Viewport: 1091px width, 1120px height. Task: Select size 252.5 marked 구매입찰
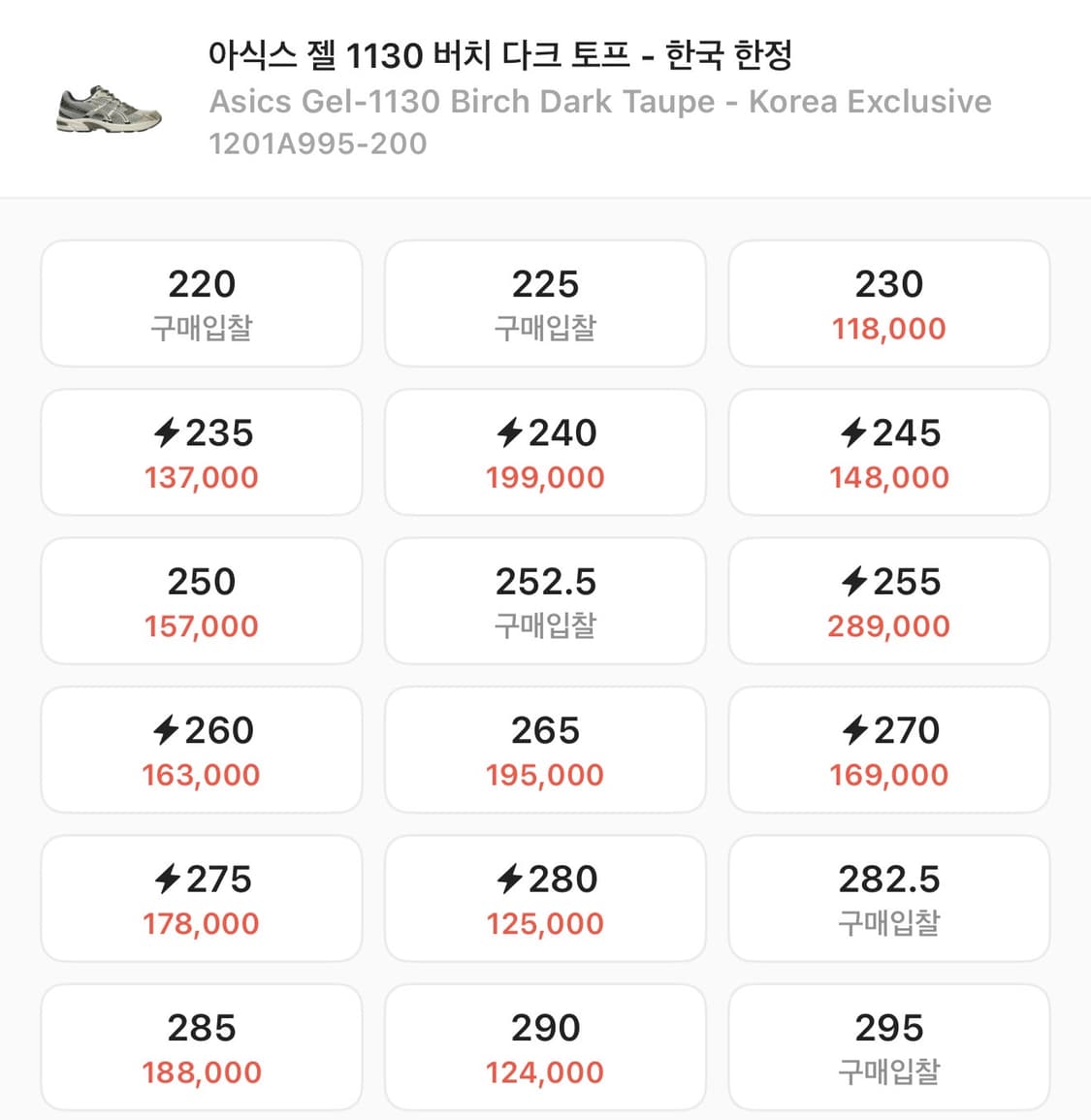click(x=545, y=601)
